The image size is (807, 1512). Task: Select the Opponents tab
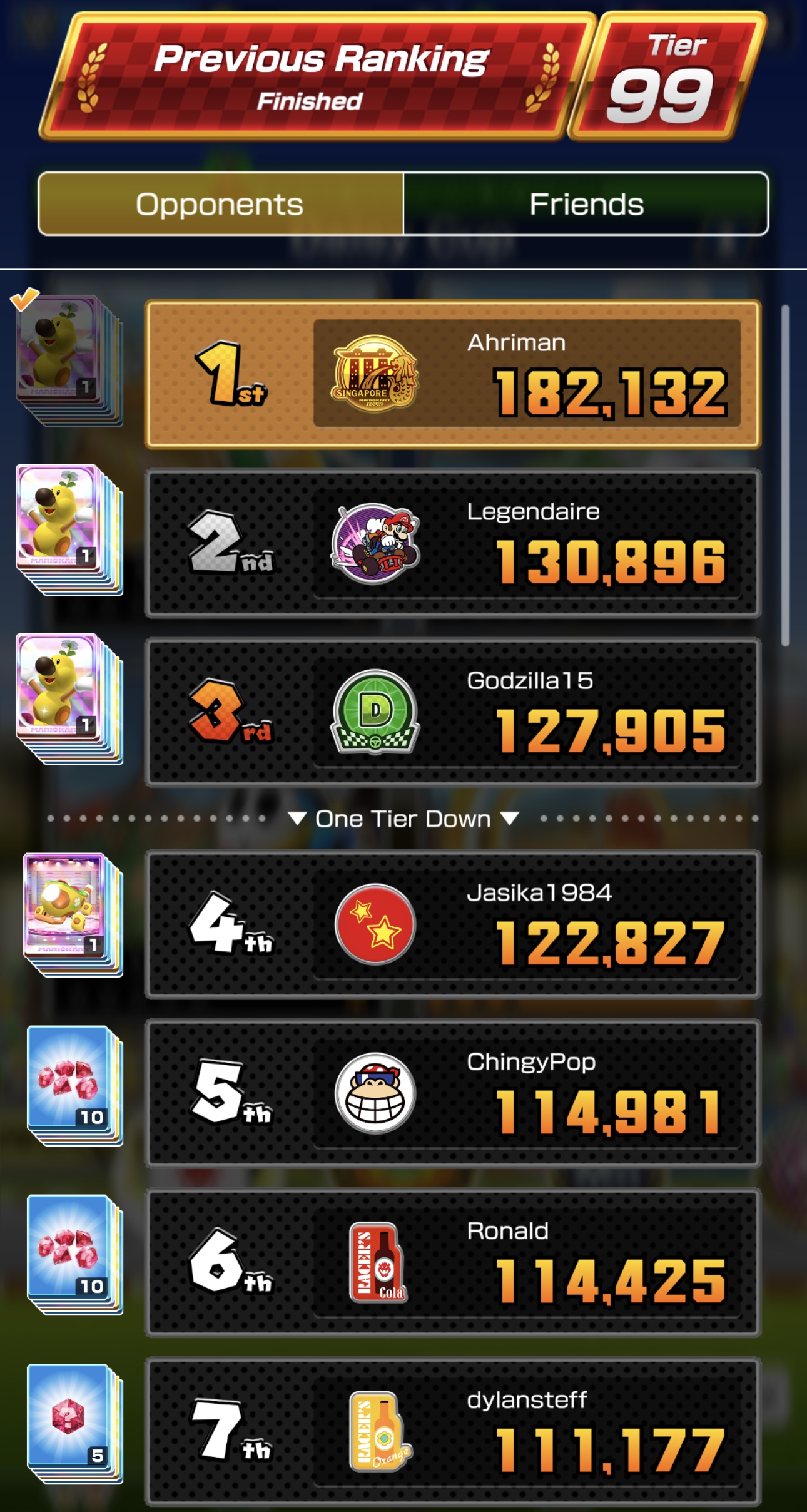[x=220, y=204]
